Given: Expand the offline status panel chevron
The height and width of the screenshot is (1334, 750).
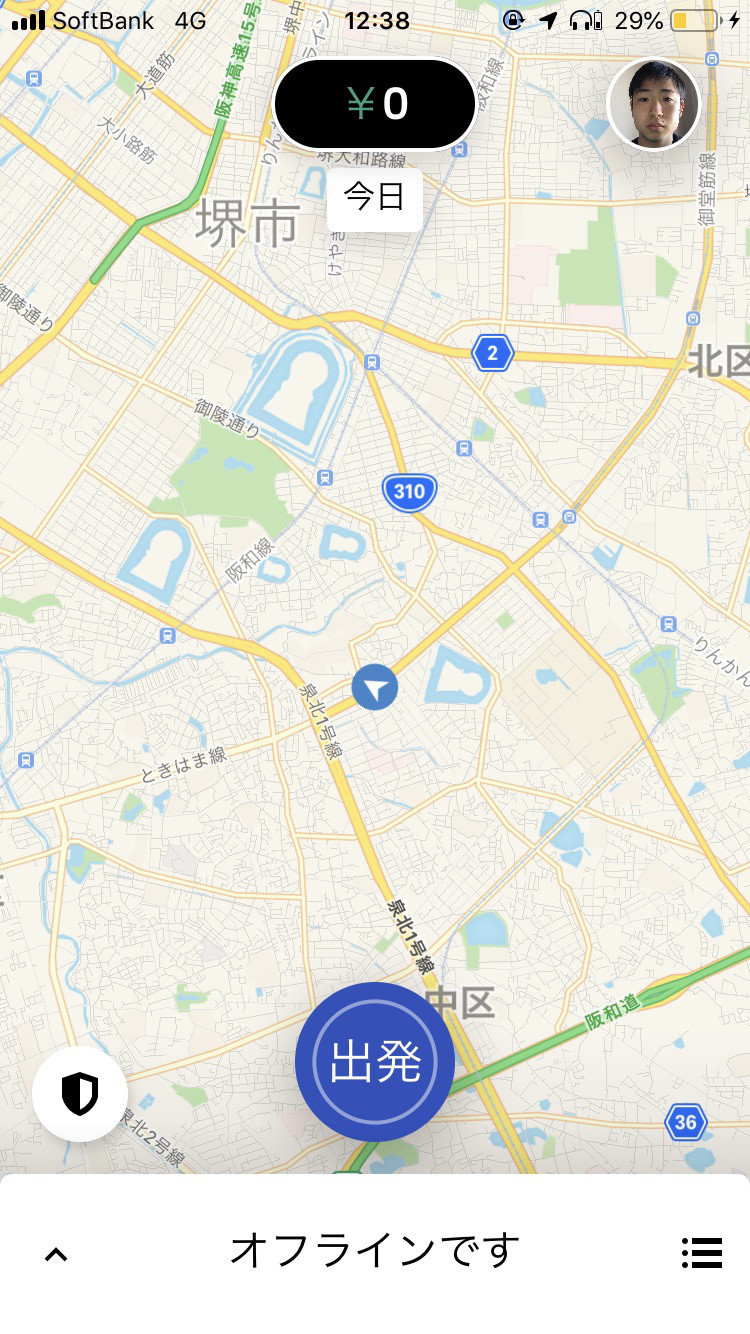Looking at the screenshot, I should (56, 1253).
